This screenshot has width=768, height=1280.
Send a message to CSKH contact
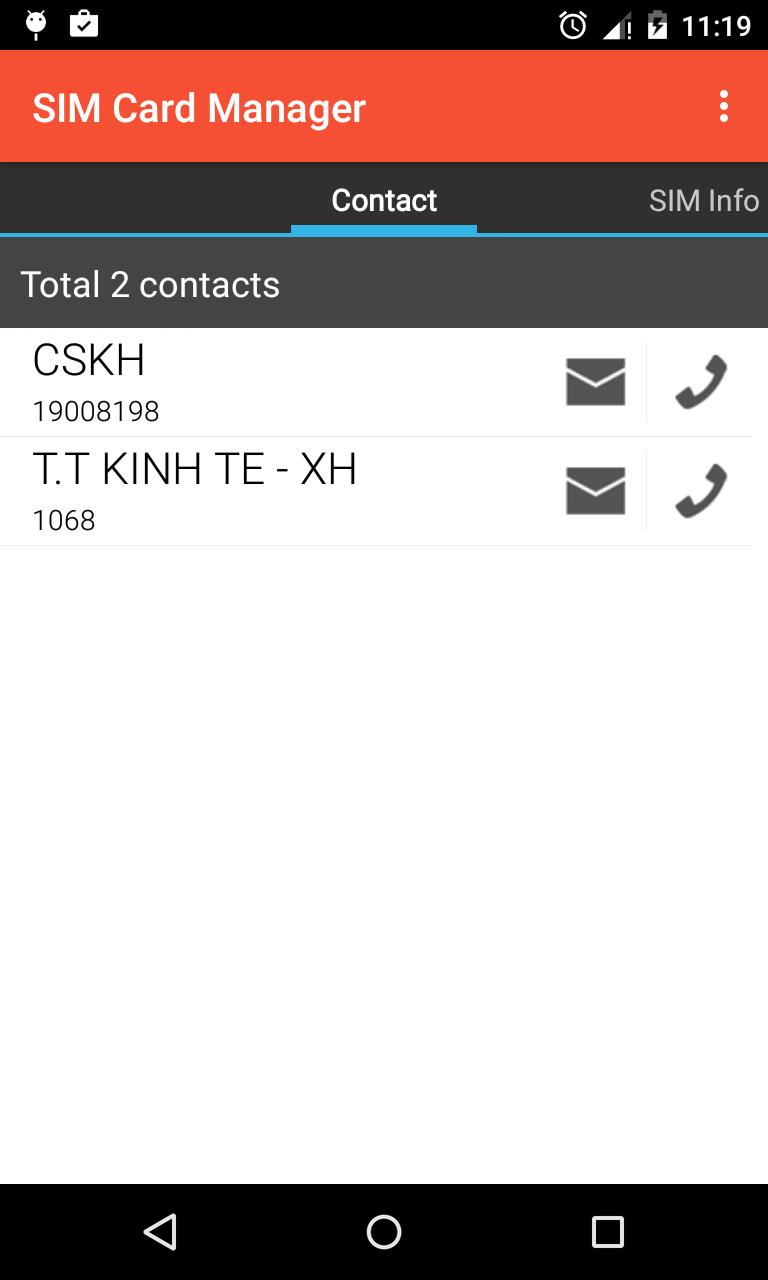tap(595, 381)
